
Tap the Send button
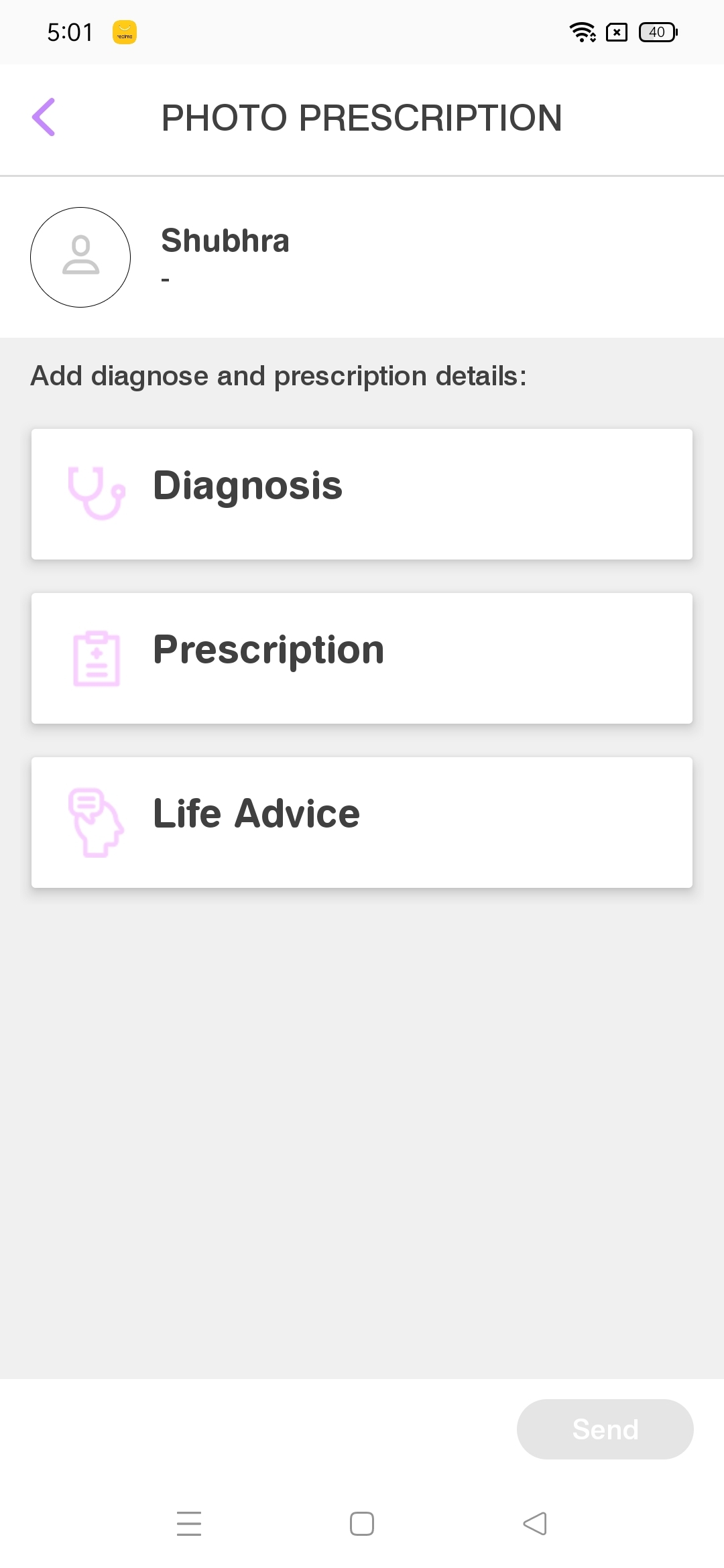pos(605,1429)
